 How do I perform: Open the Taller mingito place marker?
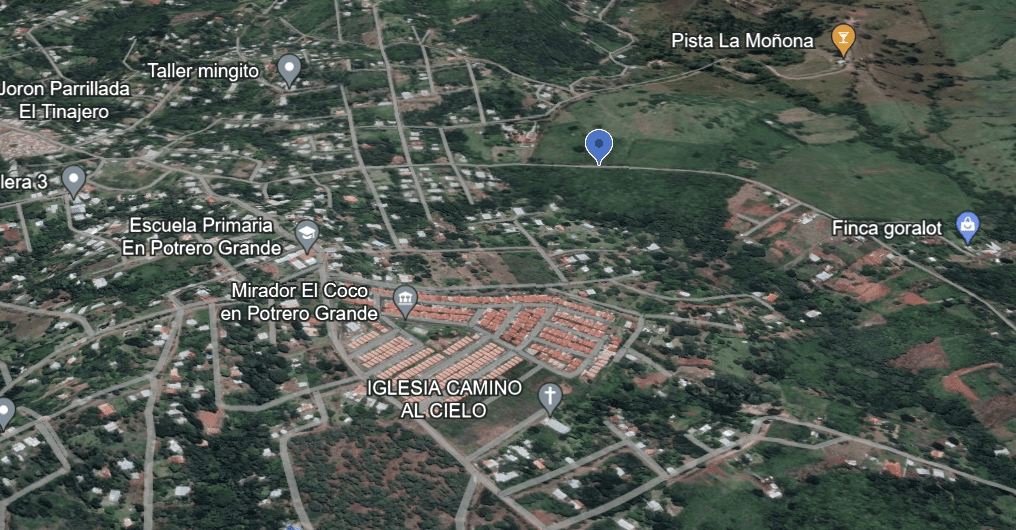[289, 68]
